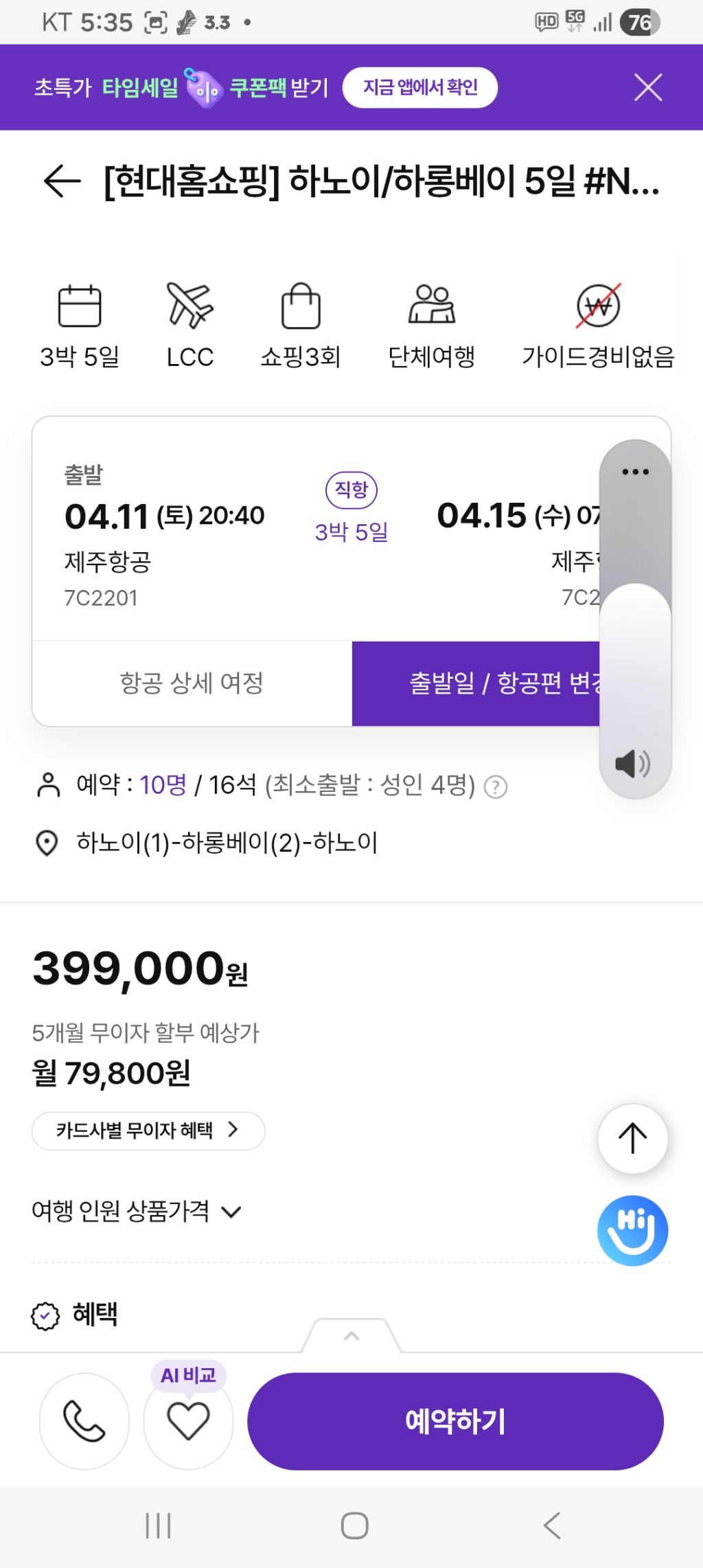Mute using the volume speaker icon
The image size is (703, 1568).
tap(632, 764)
